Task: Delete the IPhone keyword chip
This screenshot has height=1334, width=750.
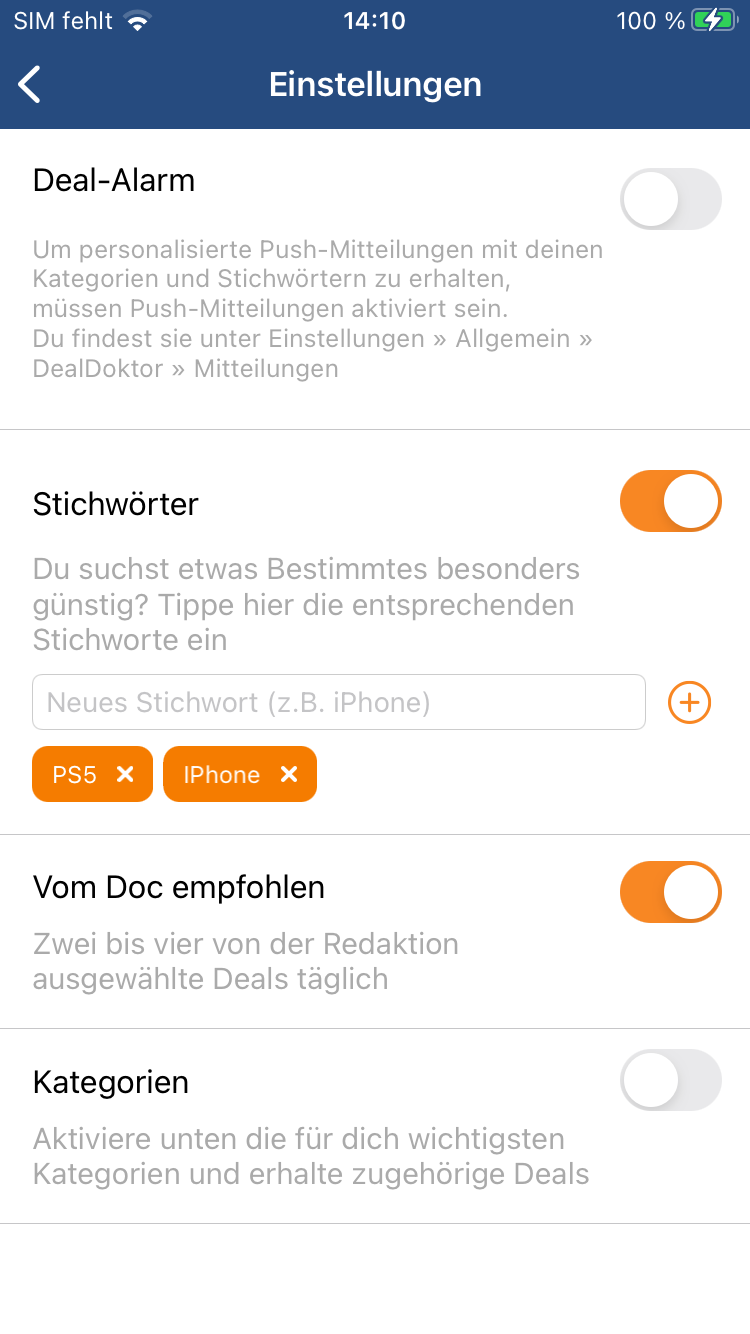Action: 289,774
